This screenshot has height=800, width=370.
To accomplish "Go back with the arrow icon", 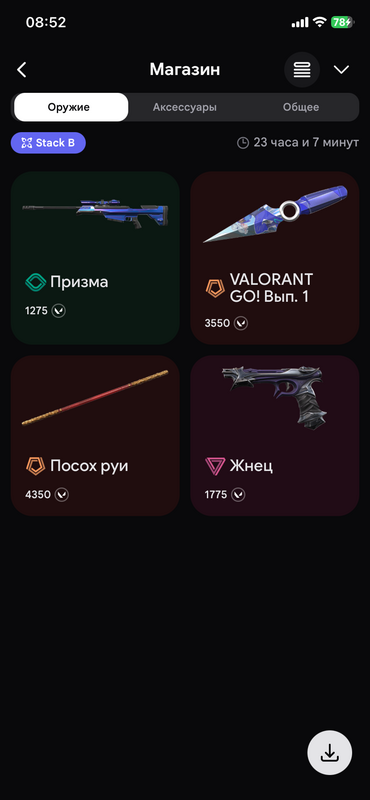I will 21,70.
